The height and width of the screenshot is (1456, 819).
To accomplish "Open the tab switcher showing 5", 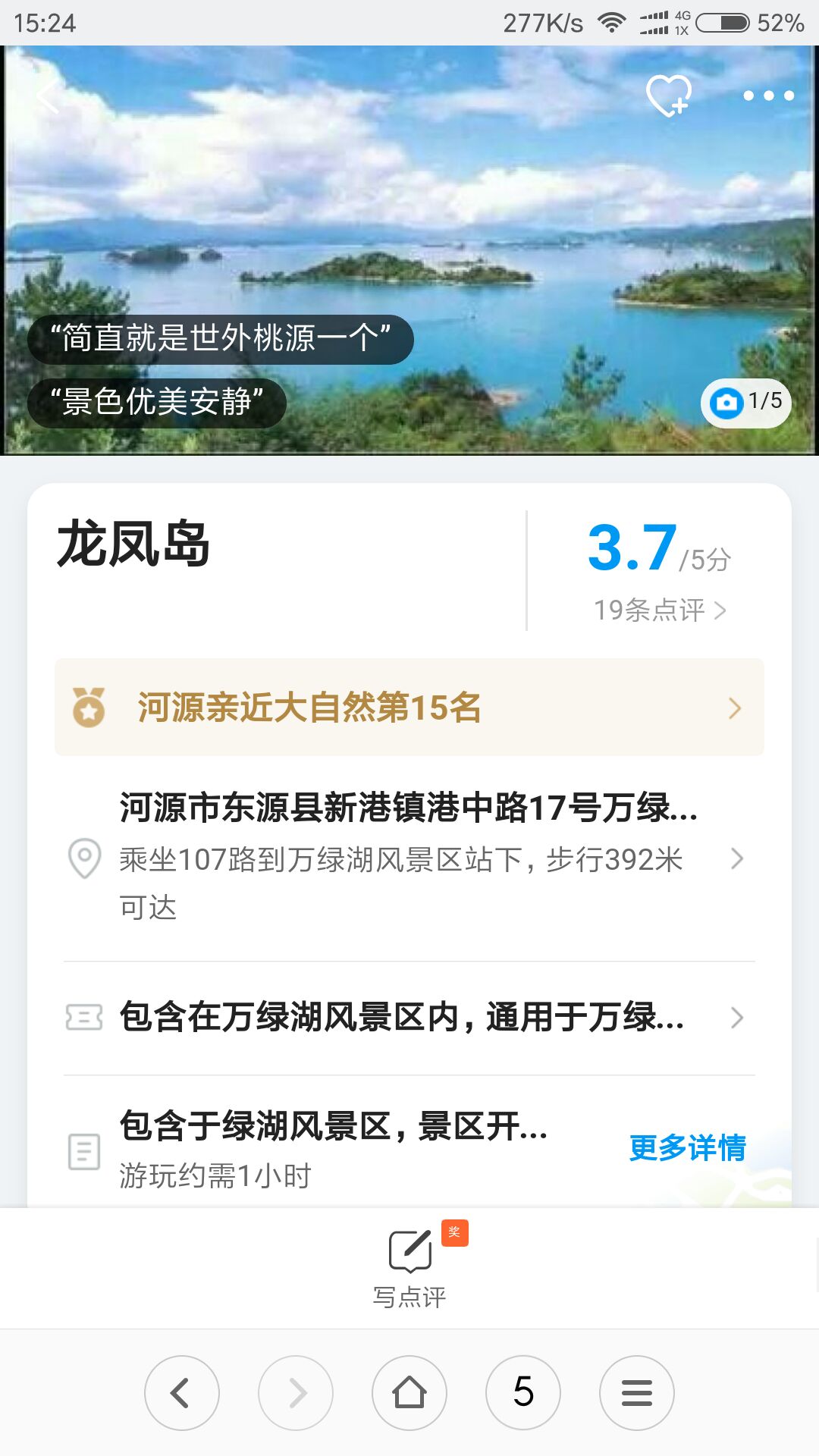I will click(x=523, y=1393).
